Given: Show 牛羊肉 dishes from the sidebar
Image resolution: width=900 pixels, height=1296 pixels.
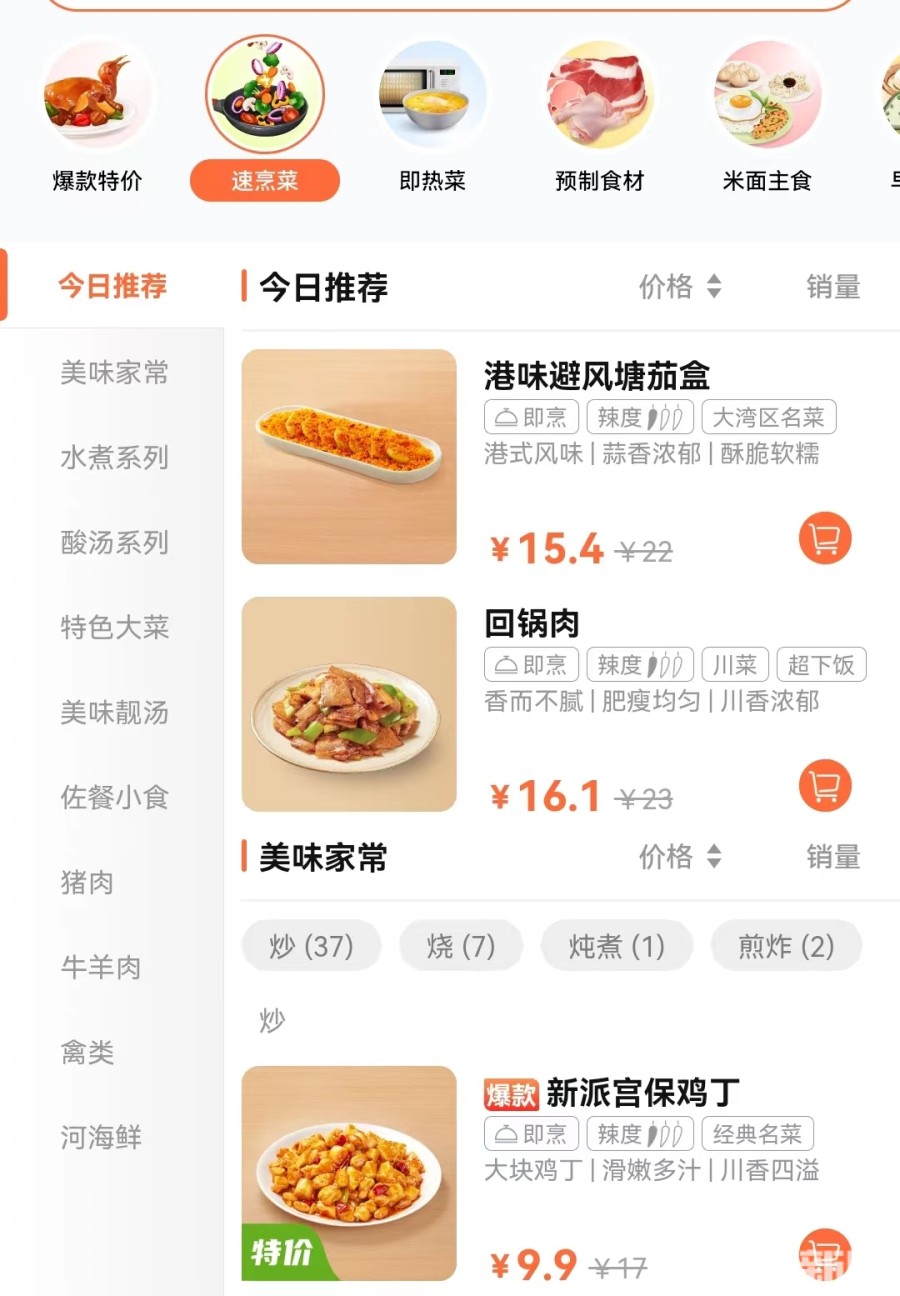Looking at the screenshot, I should click(101, 968).
